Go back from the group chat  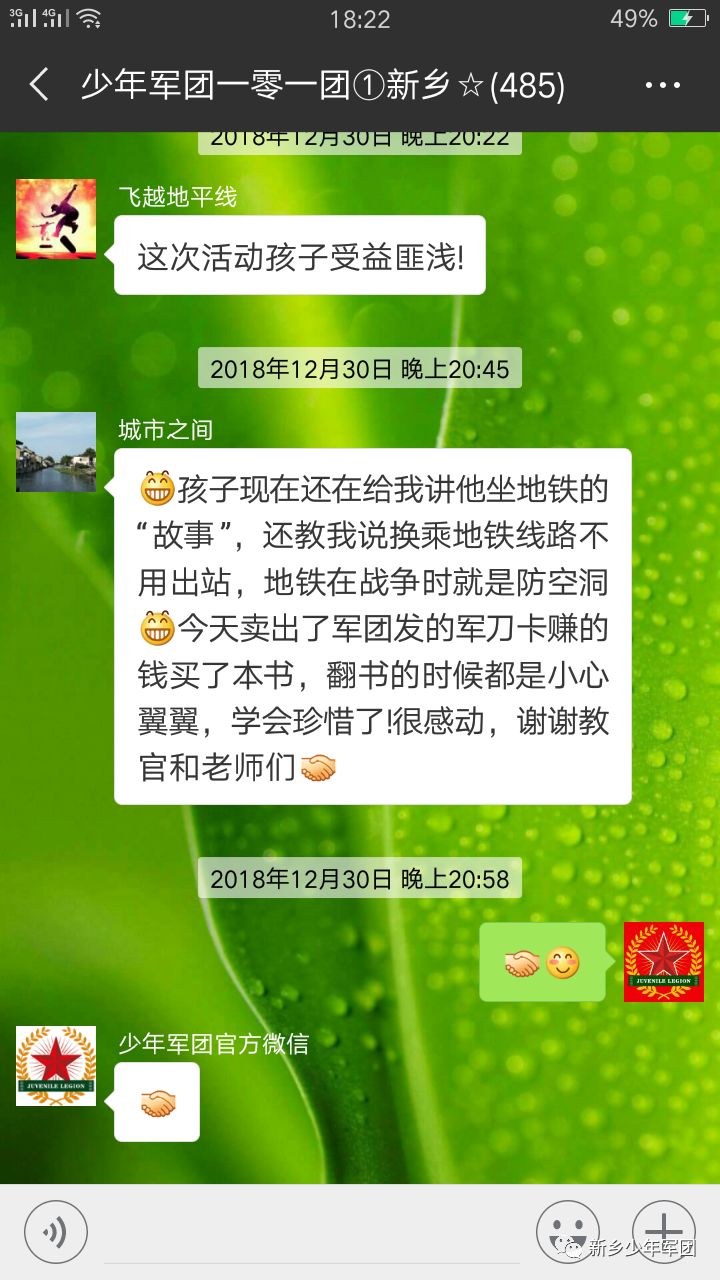[x=39, y=85]
